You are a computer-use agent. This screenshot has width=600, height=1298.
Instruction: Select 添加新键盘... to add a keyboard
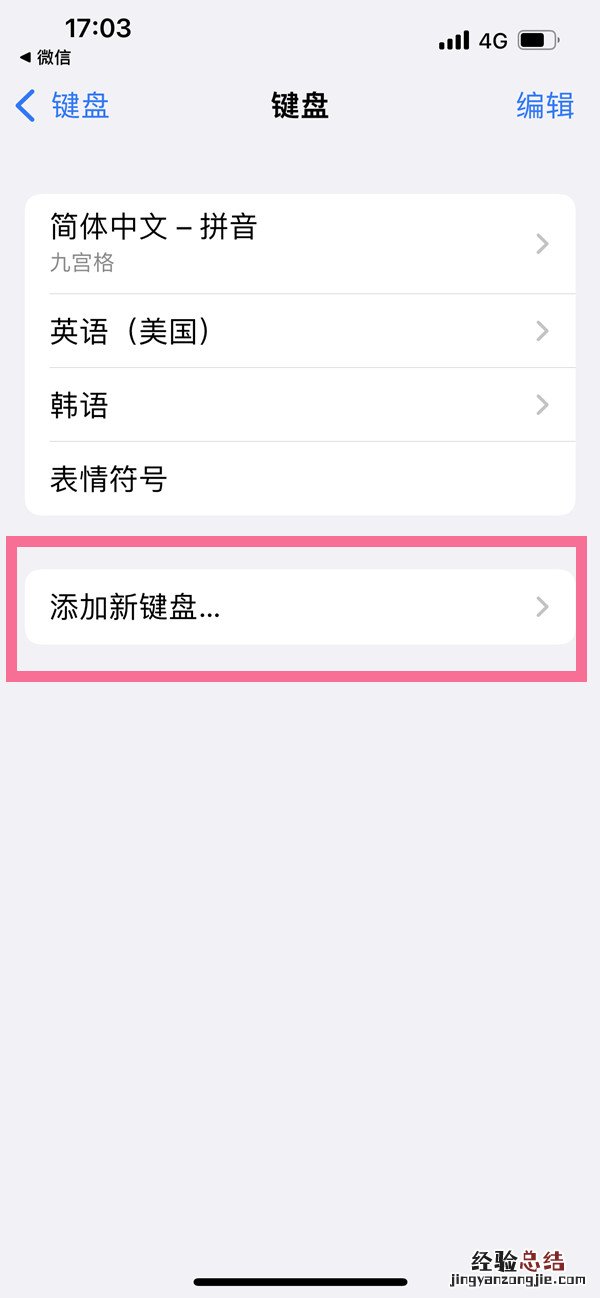300,607
